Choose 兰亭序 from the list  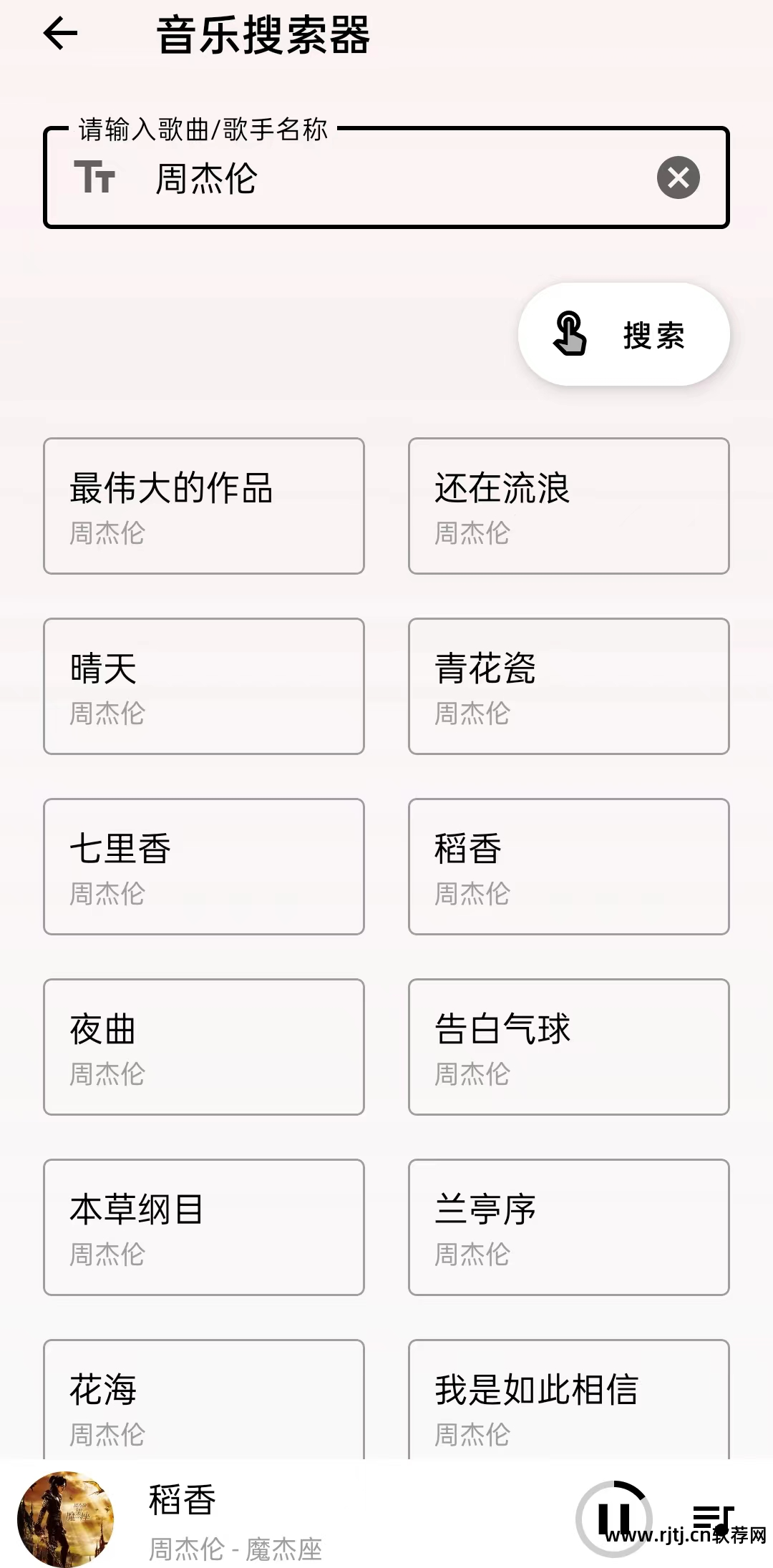tap(568, 1227)
